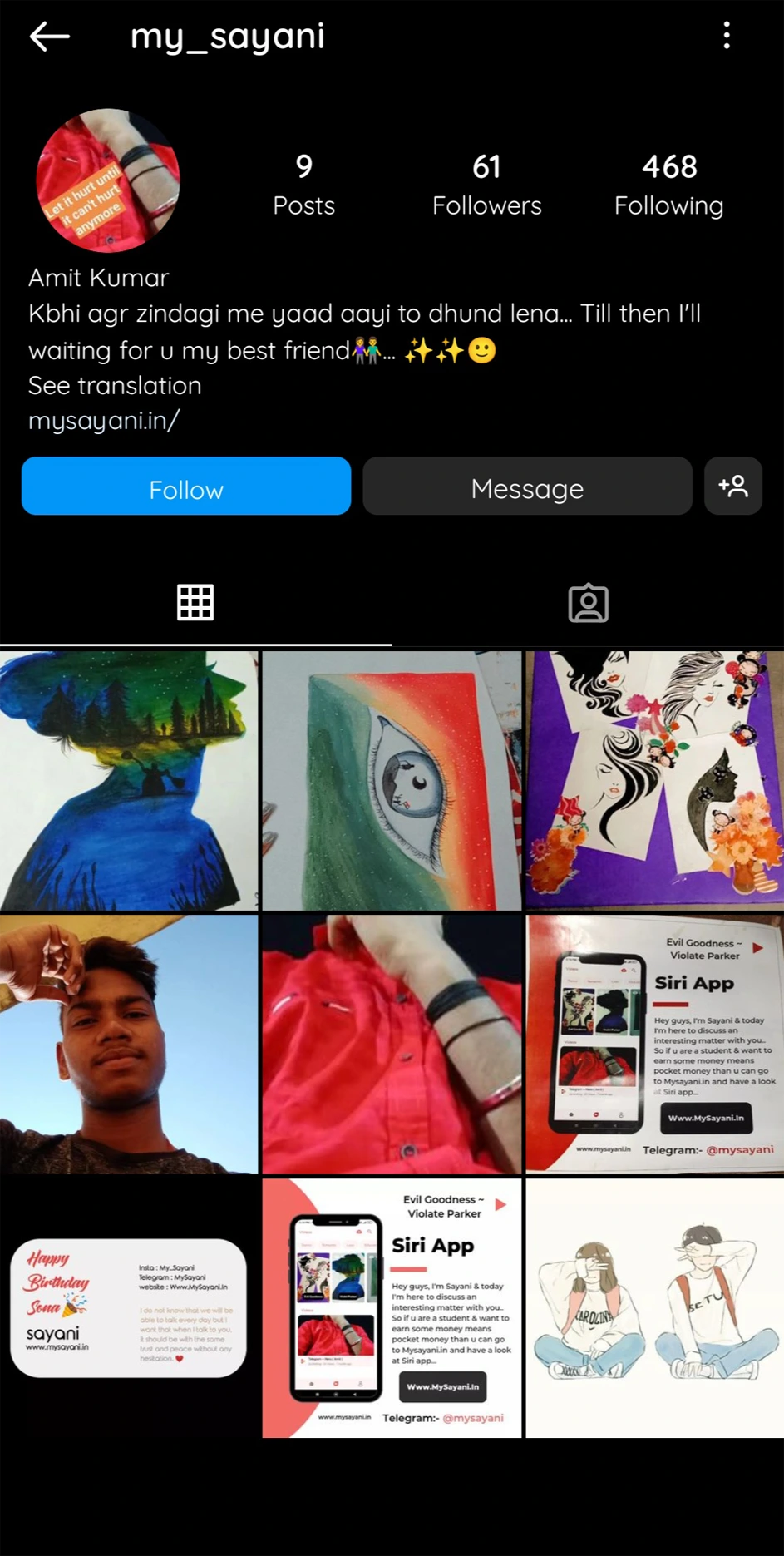Go back with the top arrow
Screen dimensions: 784x1556
[49, 37]
